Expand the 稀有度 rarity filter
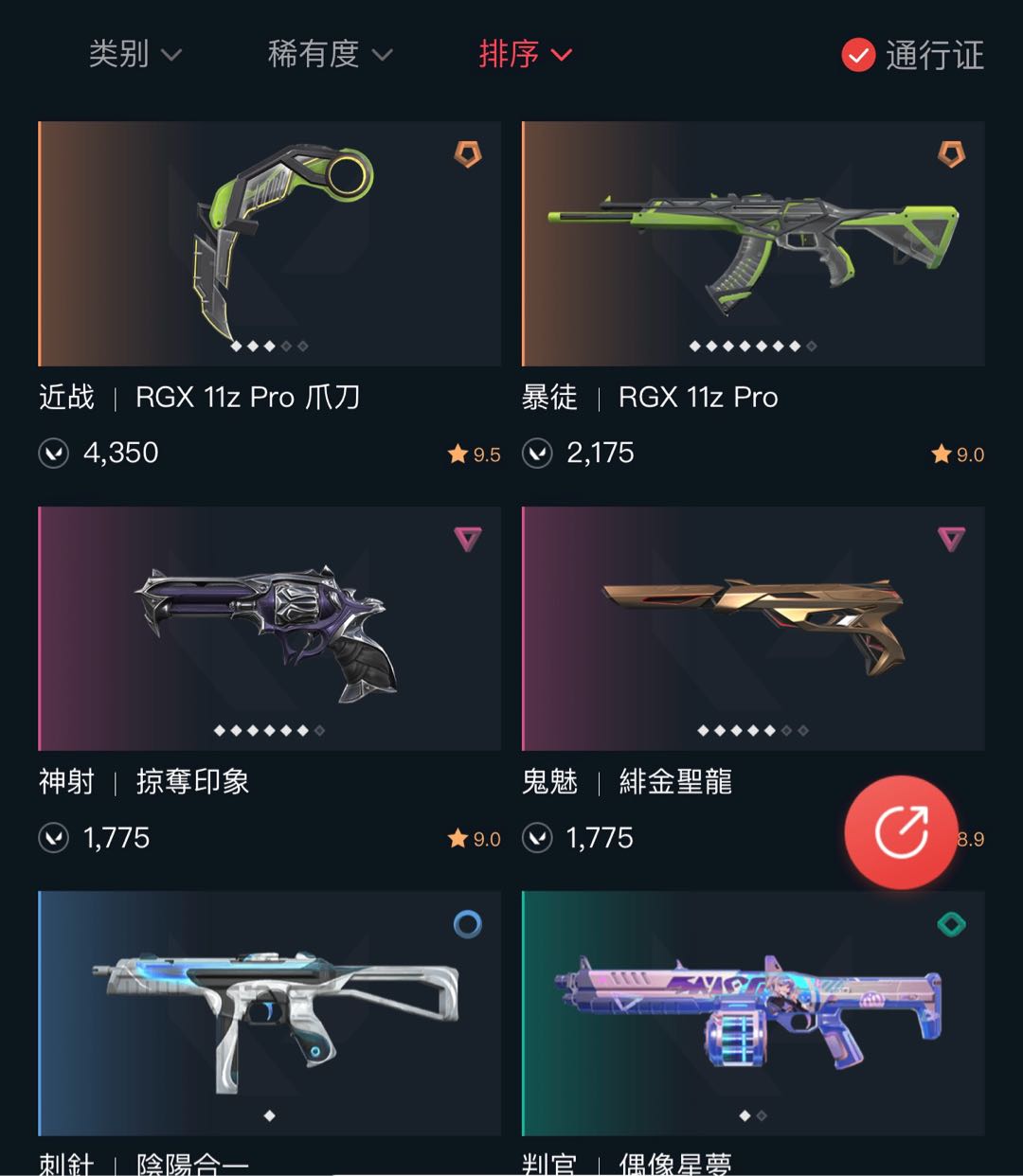The width and height of the screenshot is (1023, 1176). pyautogui.click(x=329, y=54)
